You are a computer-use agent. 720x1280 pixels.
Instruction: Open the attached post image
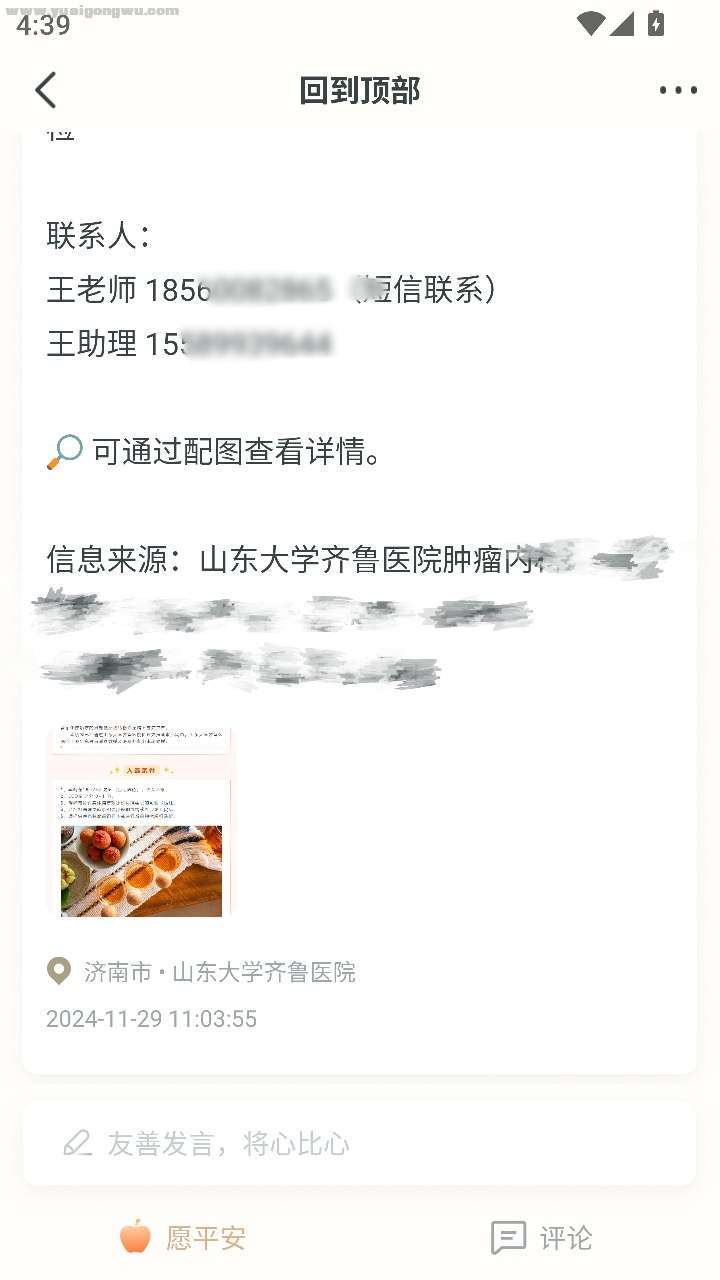141,822
